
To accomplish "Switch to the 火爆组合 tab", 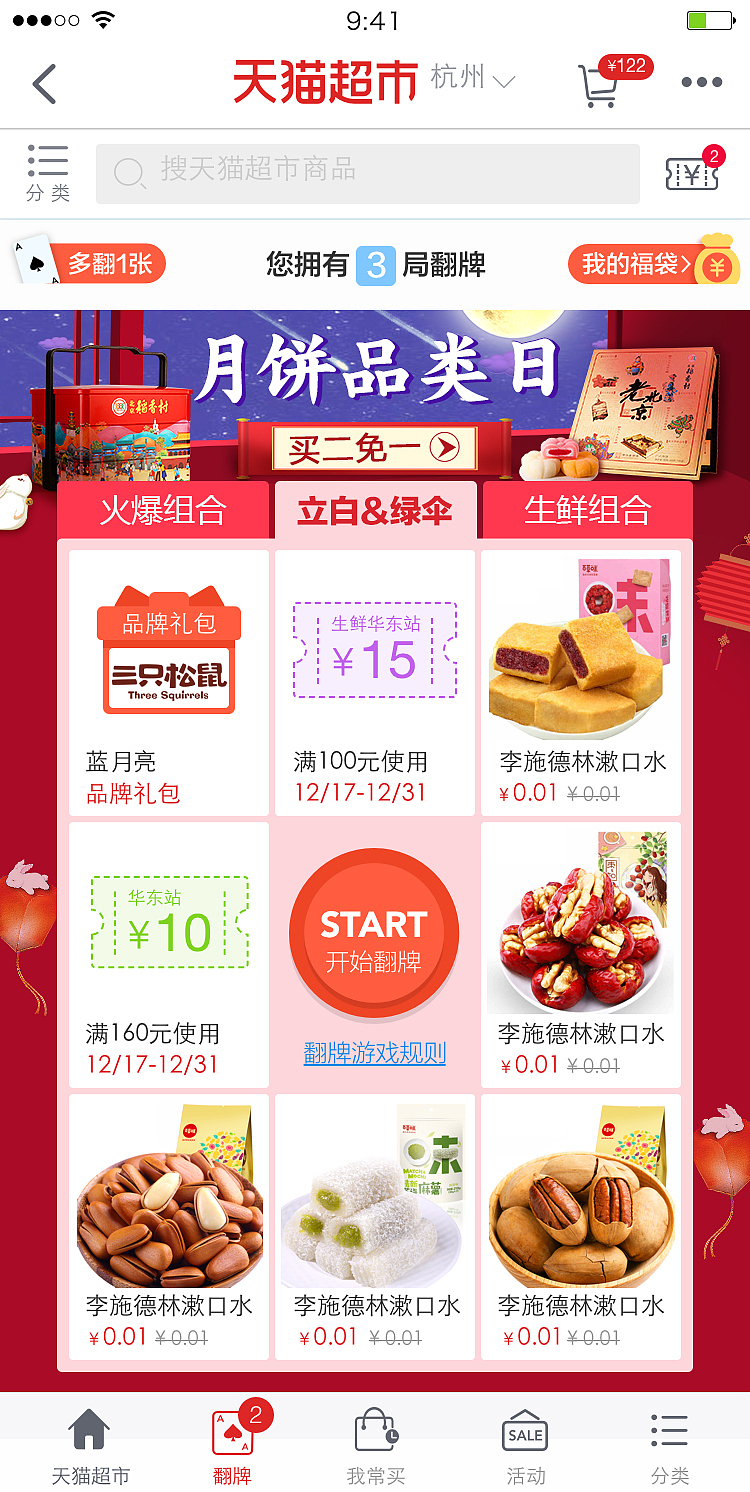I will pos(163,511).
